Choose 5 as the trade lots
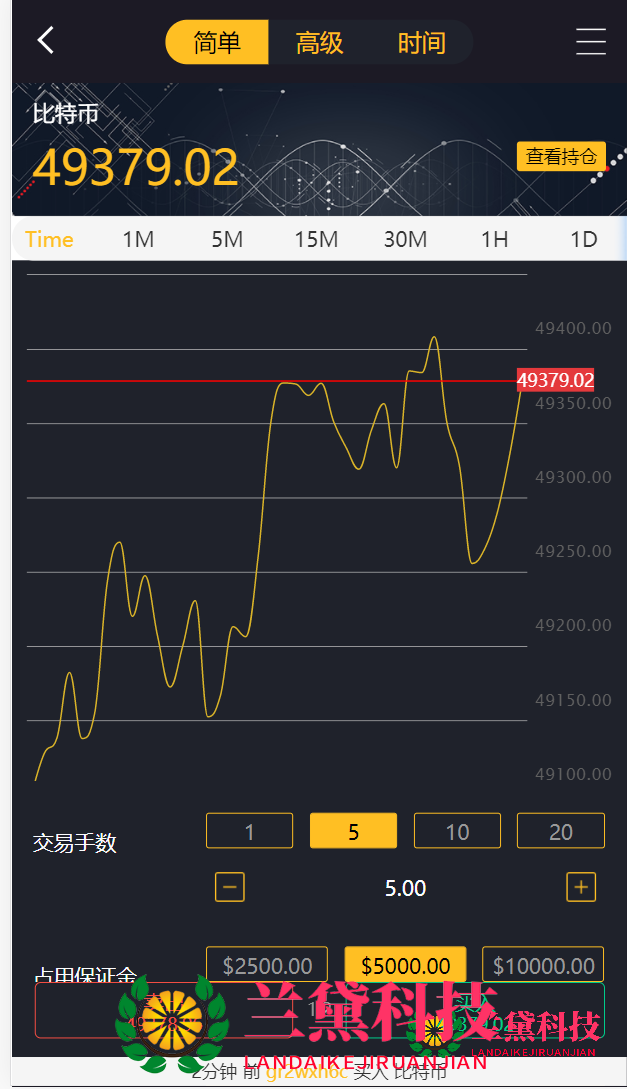Screen dimensions: 627x1089 pyautogui.click(x=353, y=831)
